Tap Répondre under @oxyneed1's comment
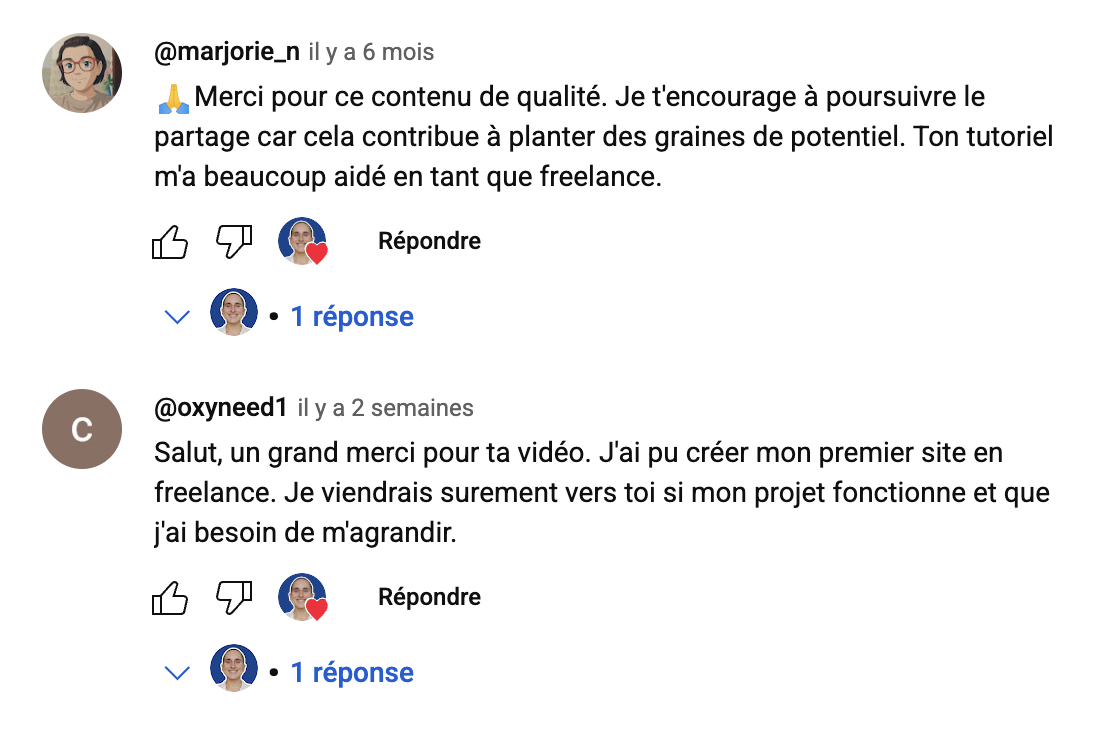Viewport: 1106px width, 742px height. tap(429, 597)
